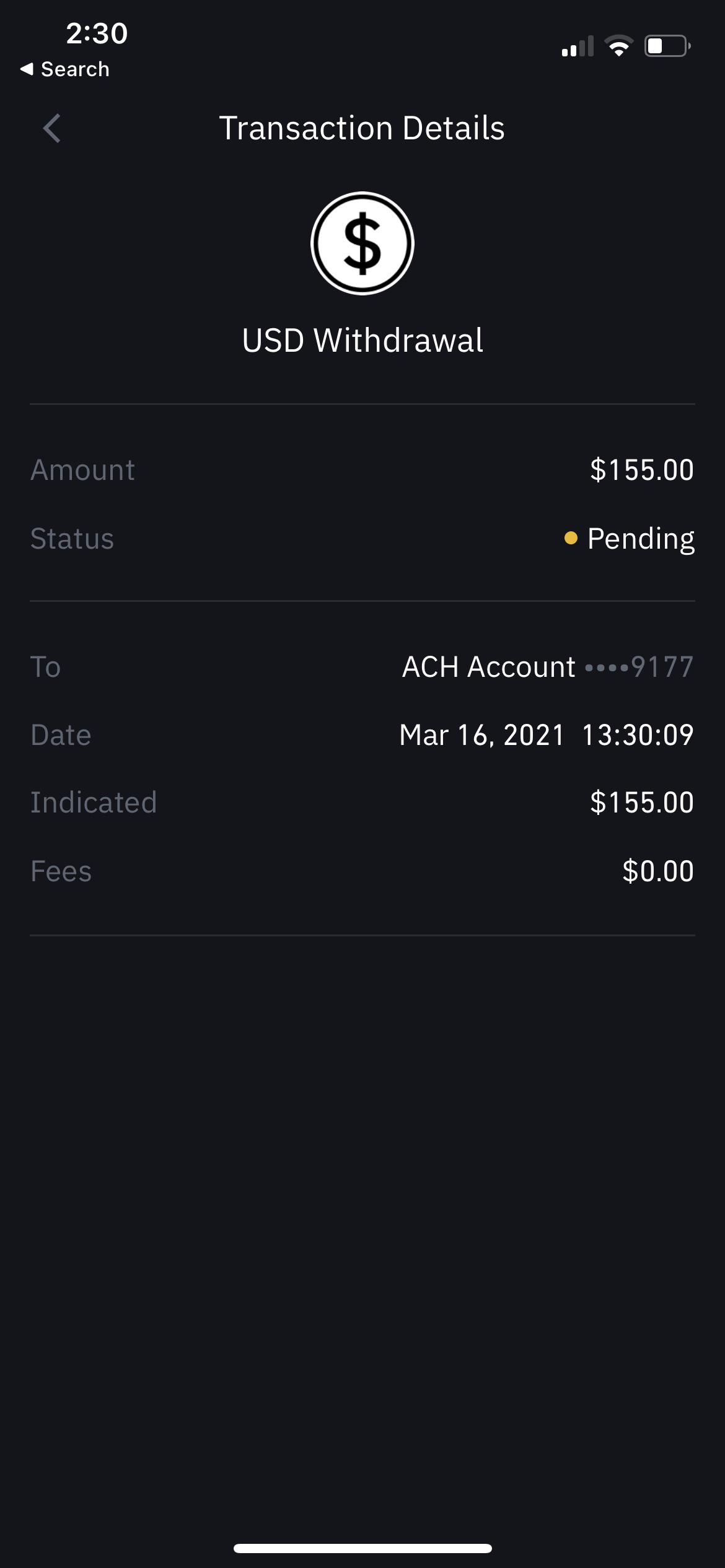The height and width of the screenshot is (1568, 725).
Task: Tap the Search back arrow icon
Action: pos(27,69)
